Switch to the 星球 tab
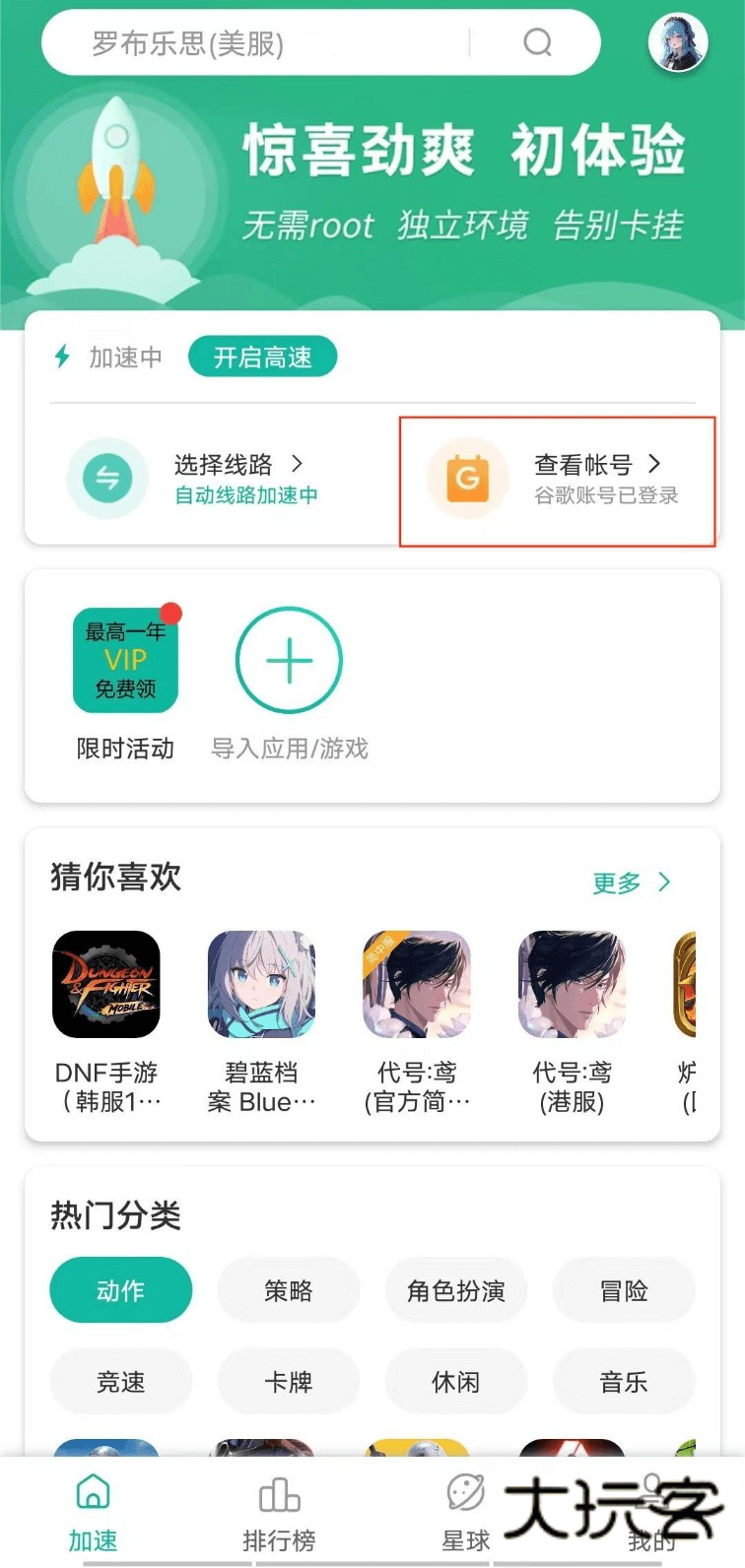 tap(465, 1514)
